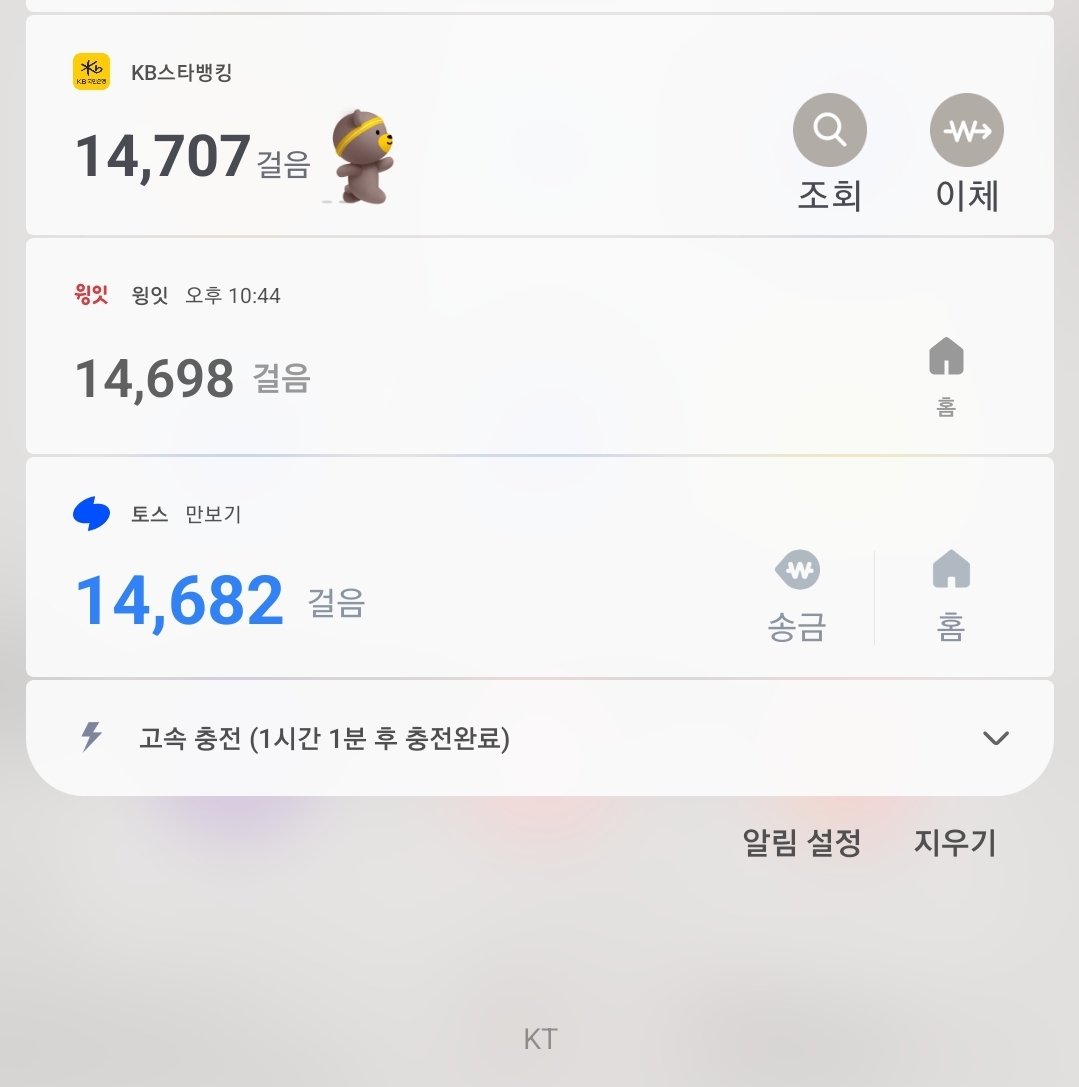Expand the 고속 충전 notification

(995, 738)
